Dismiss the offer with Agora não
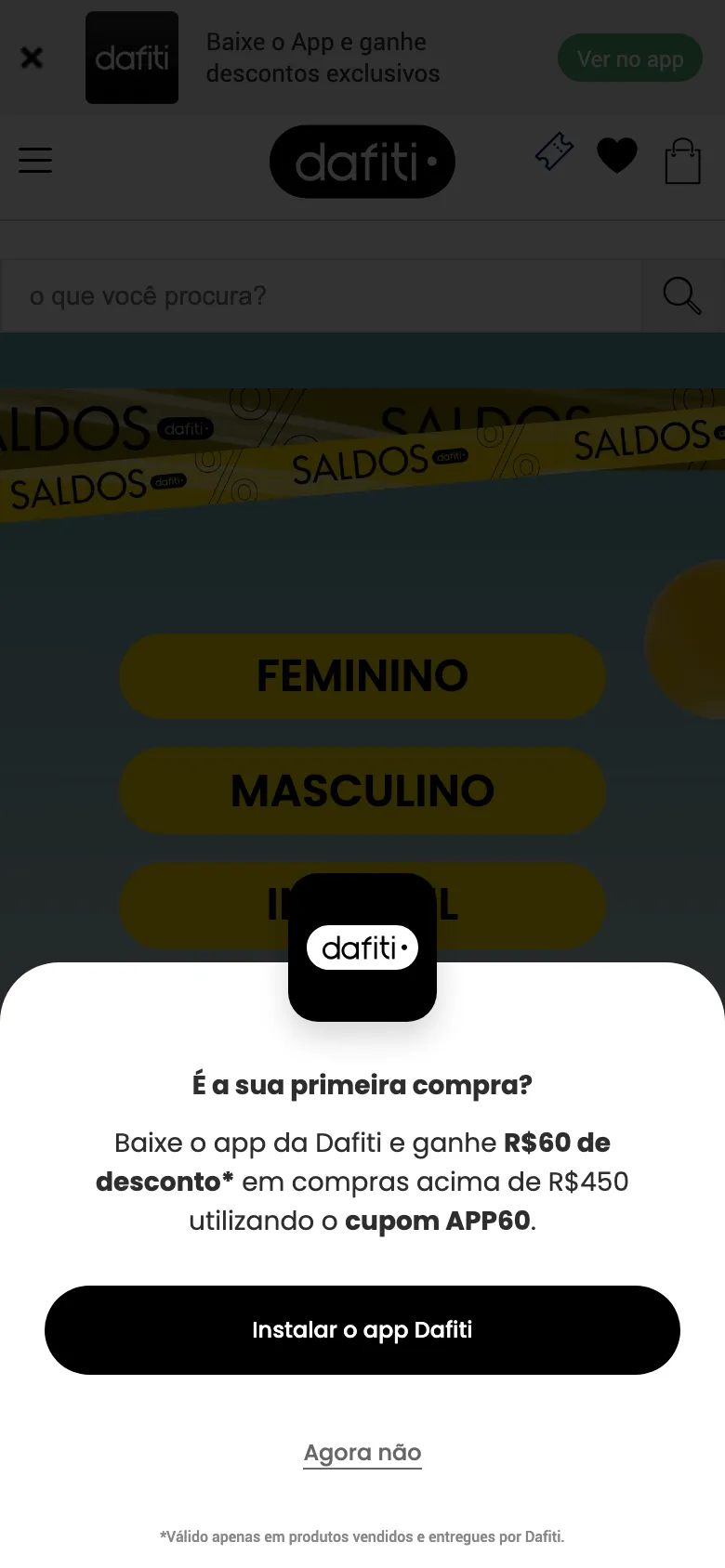 tap(362, 1452)
